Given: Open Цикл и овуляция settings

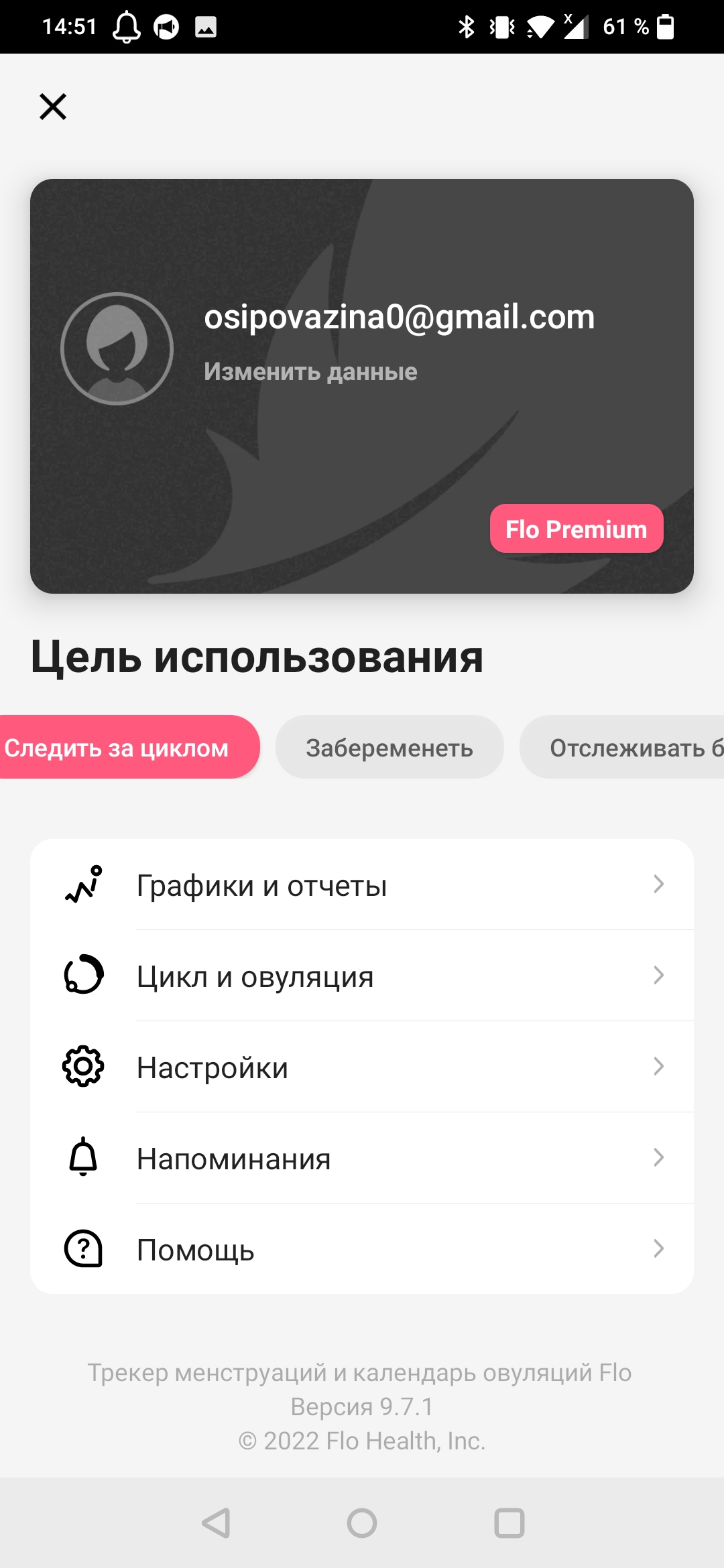Looking at the screenshot, I should pos(362,976).
